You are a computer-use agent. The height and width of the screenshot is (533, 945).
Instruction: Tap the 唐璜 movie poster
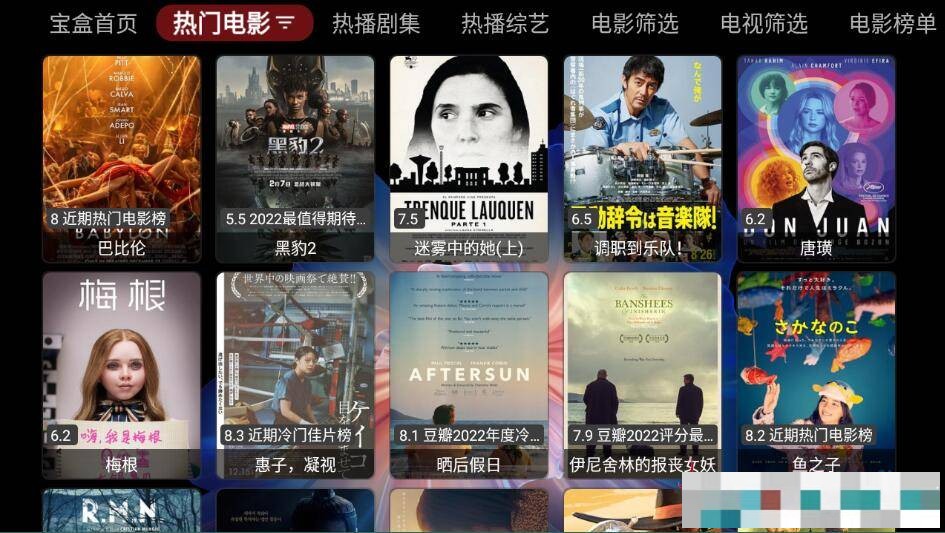pos(816,158)
